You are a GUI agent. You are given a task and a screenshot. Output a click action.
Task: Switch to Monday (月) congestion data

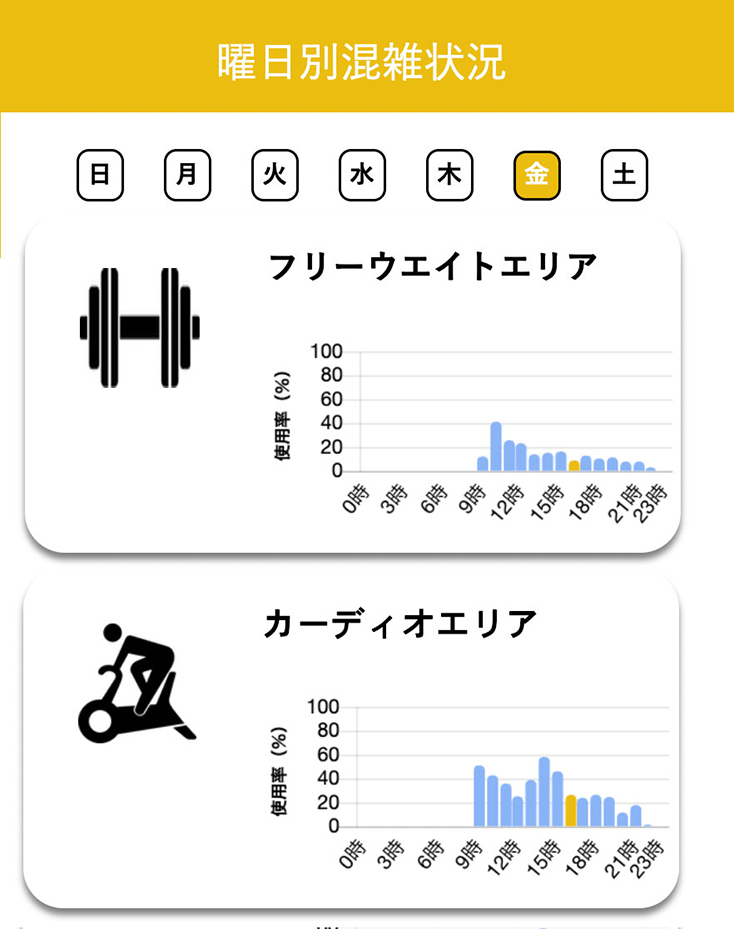(187, 176)
